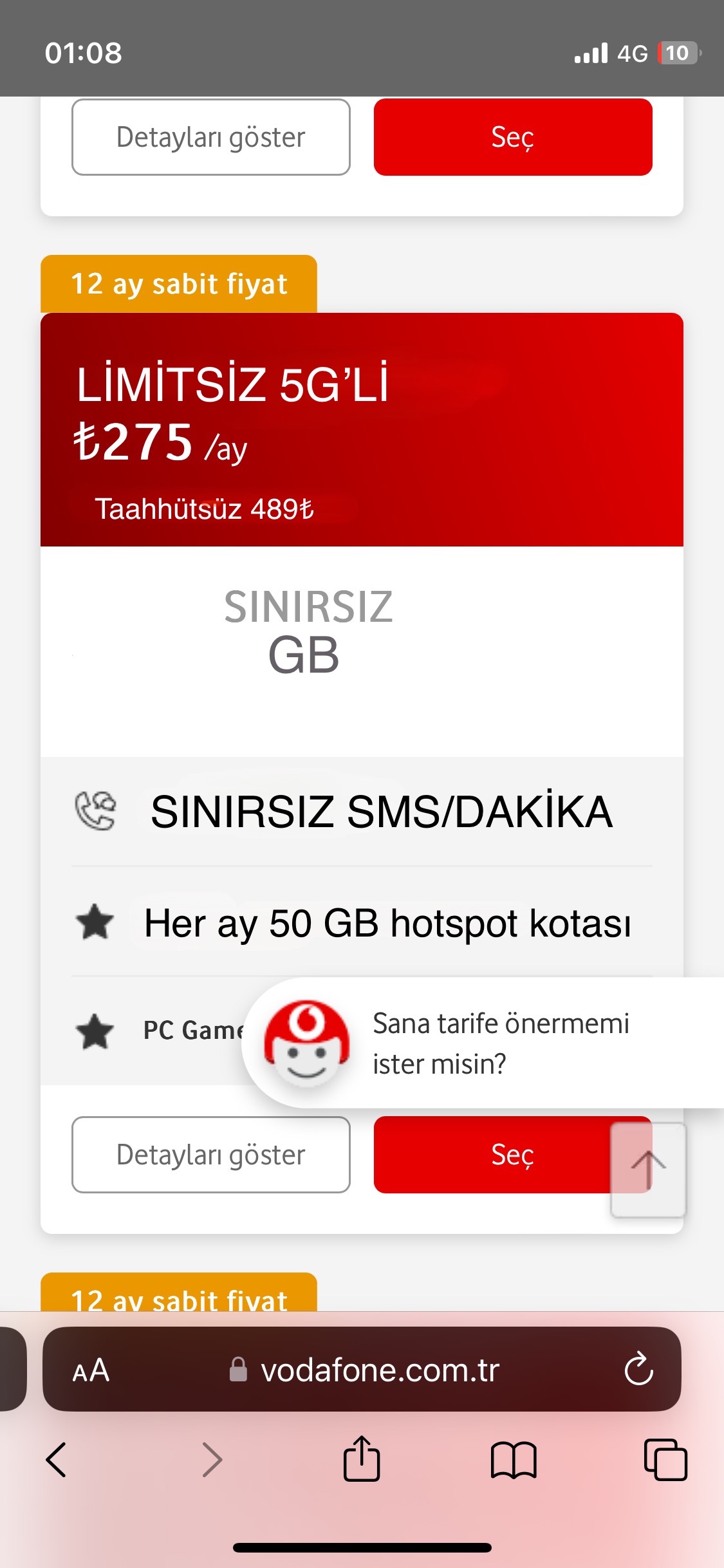Open the AA page settings menu
Image resolution: width=724 pixels, height=1568 pixels.
pos(91,1370)
